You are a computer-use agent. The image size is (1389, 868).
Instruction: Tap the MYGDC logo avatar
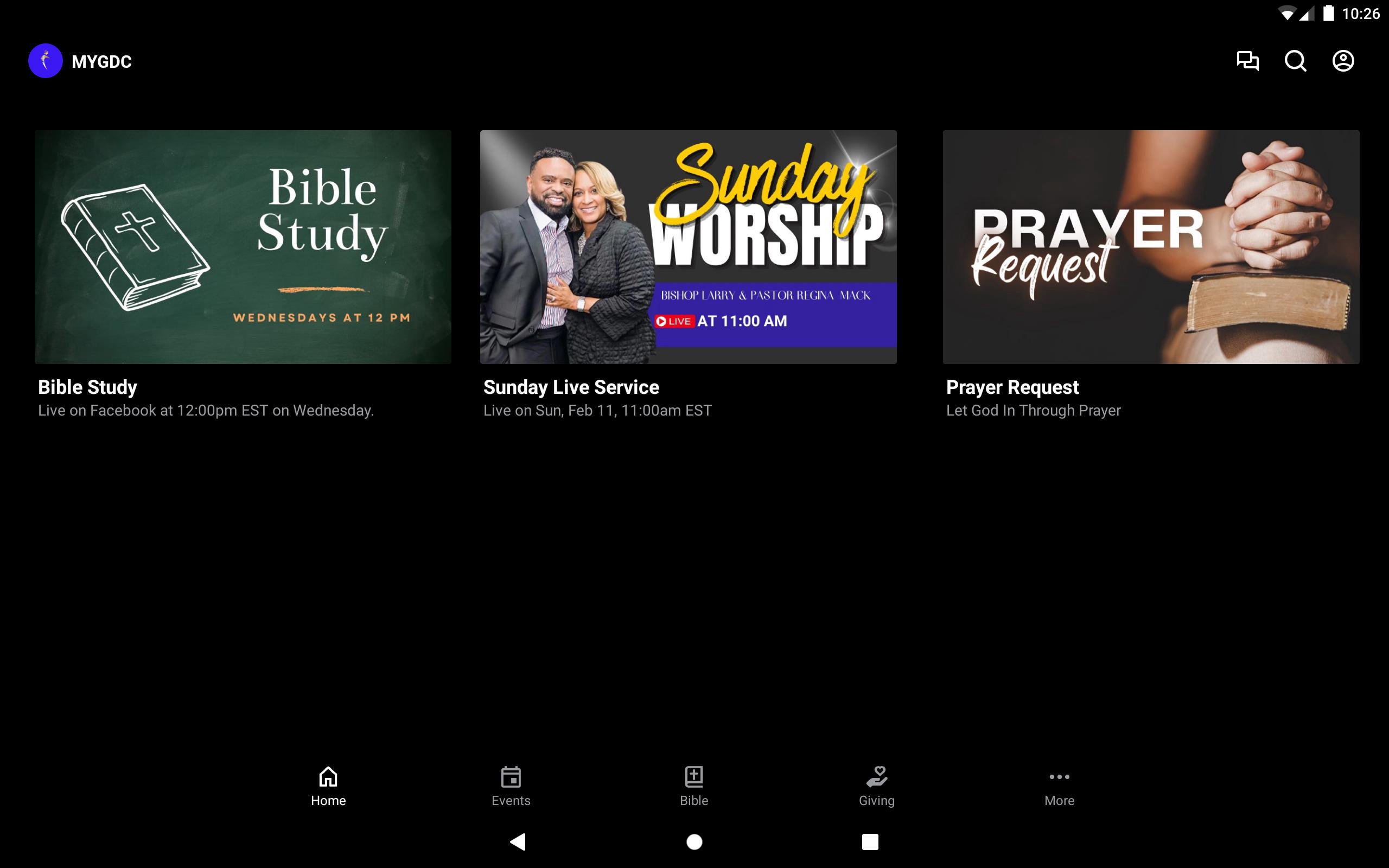(46, 61)
